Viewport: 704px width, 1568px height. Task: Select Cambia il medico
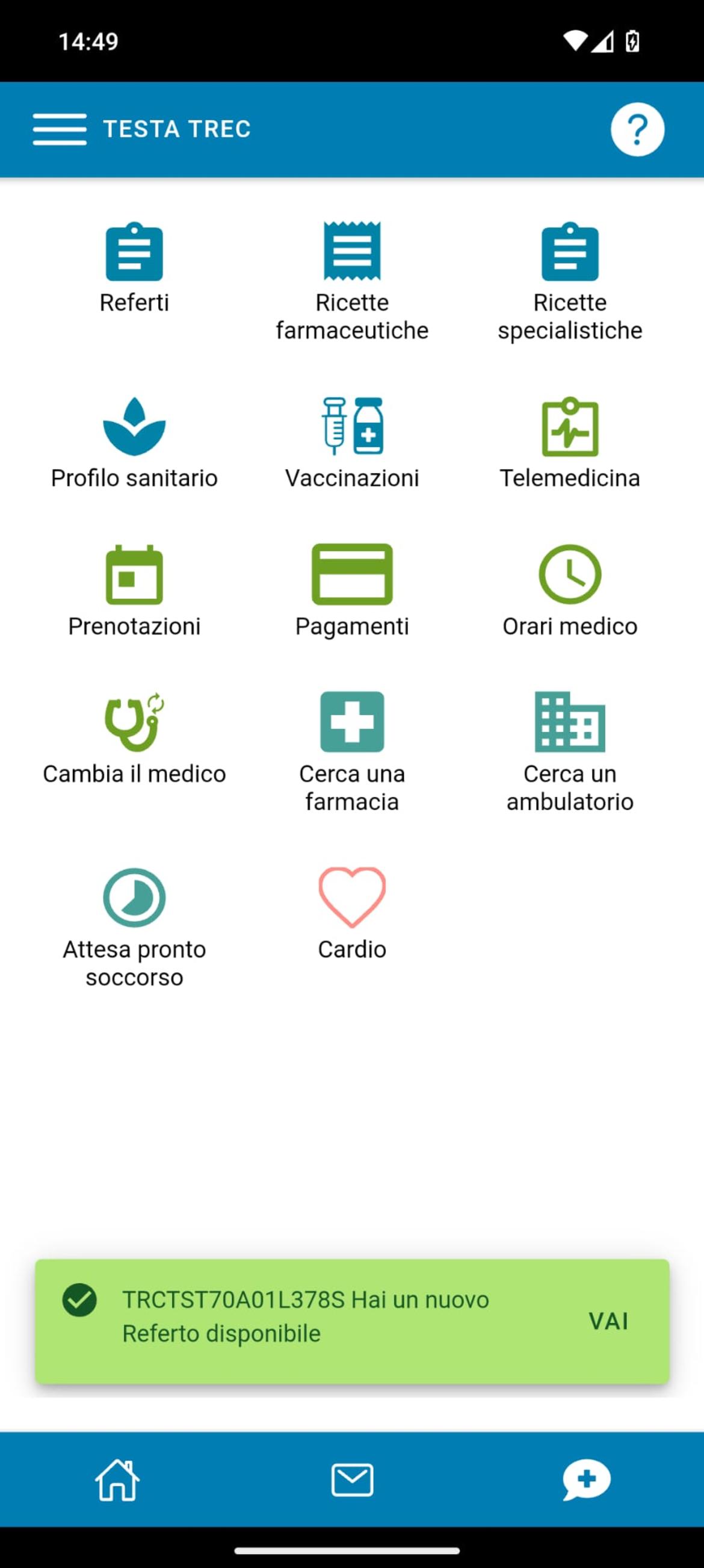[134, 740]
